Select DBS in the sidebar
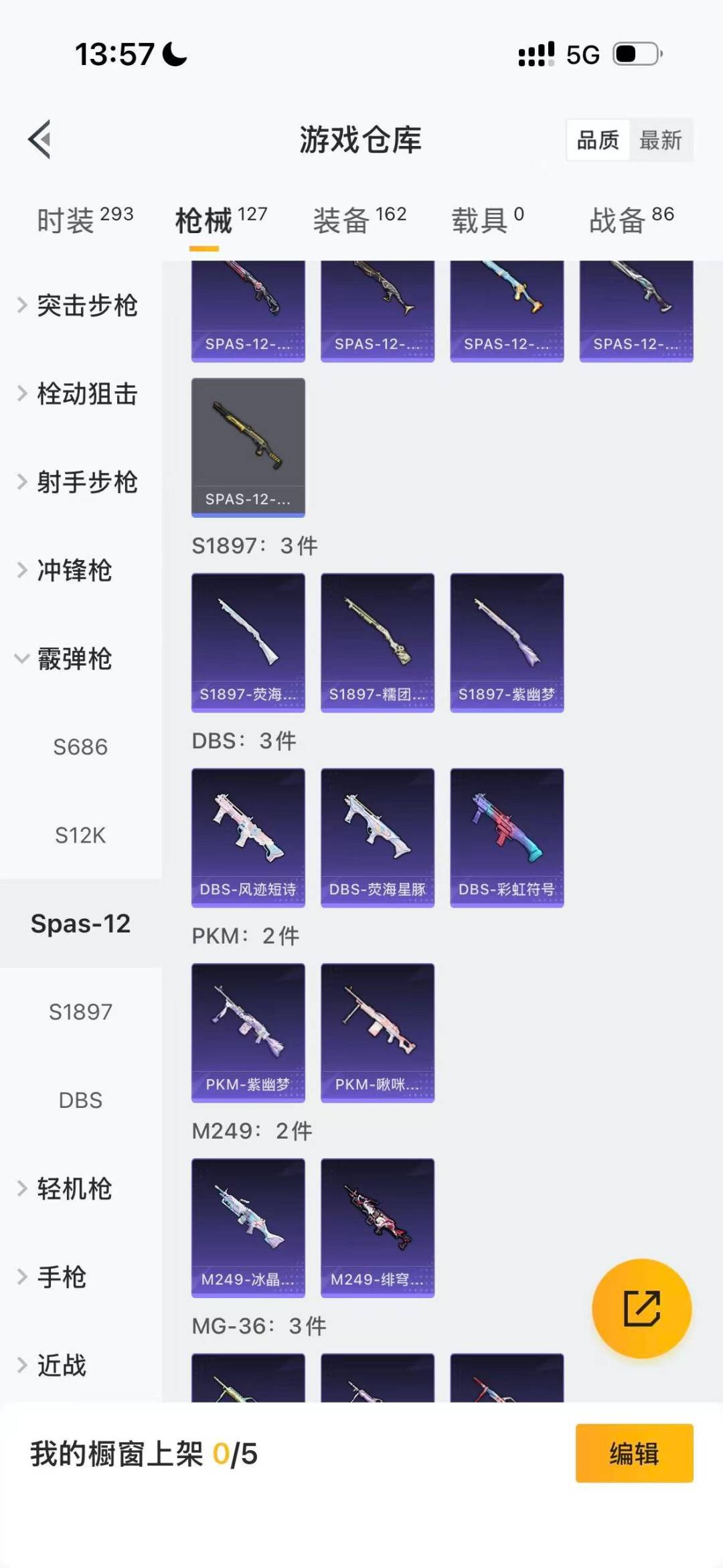Viewport: 723px width, 1568px height. click(80, 1100)
